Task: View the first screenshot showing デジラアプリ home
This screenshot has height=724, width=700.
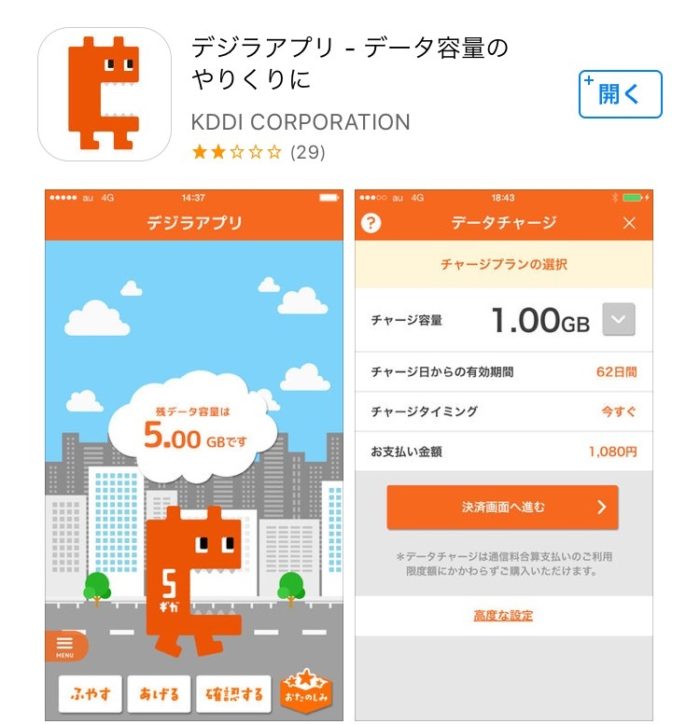Action: pyautogui.click(x=194, y=455)
